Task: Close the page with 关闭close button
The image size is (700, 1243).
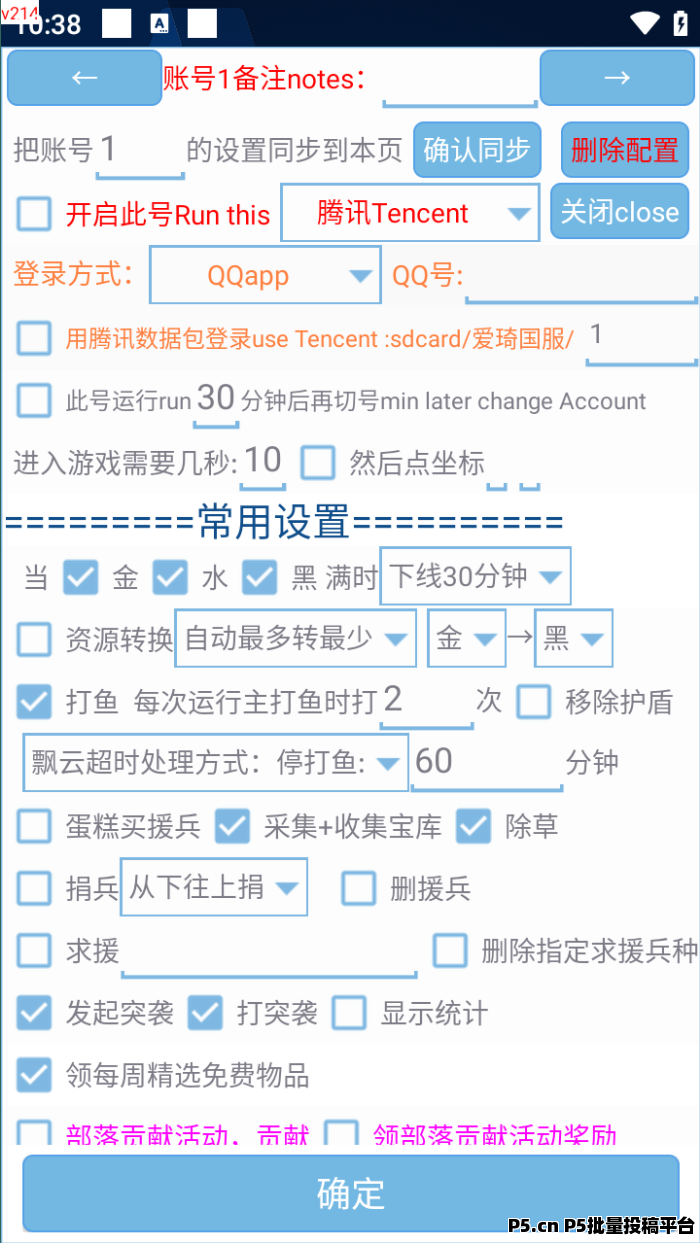Action: pyautogui.click(x=619, y=212)
